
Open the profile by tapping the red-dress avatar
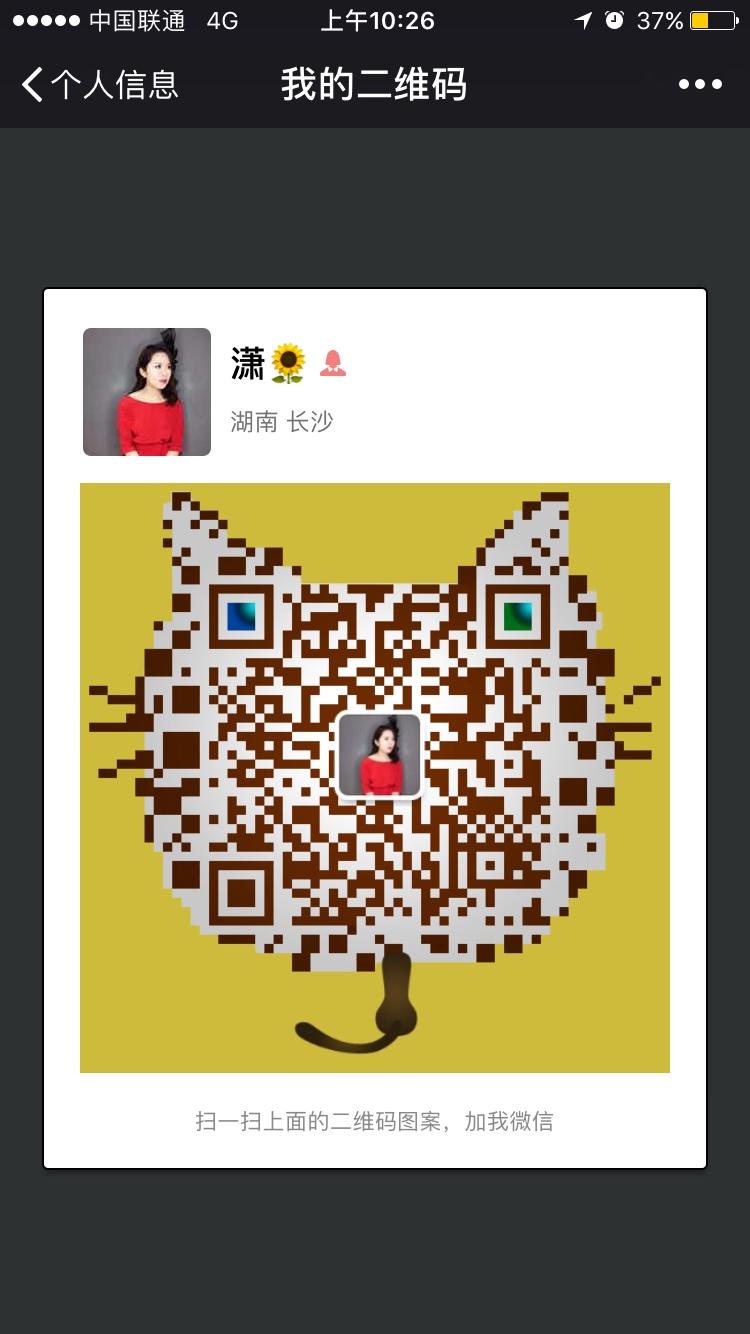pos(146,391)
